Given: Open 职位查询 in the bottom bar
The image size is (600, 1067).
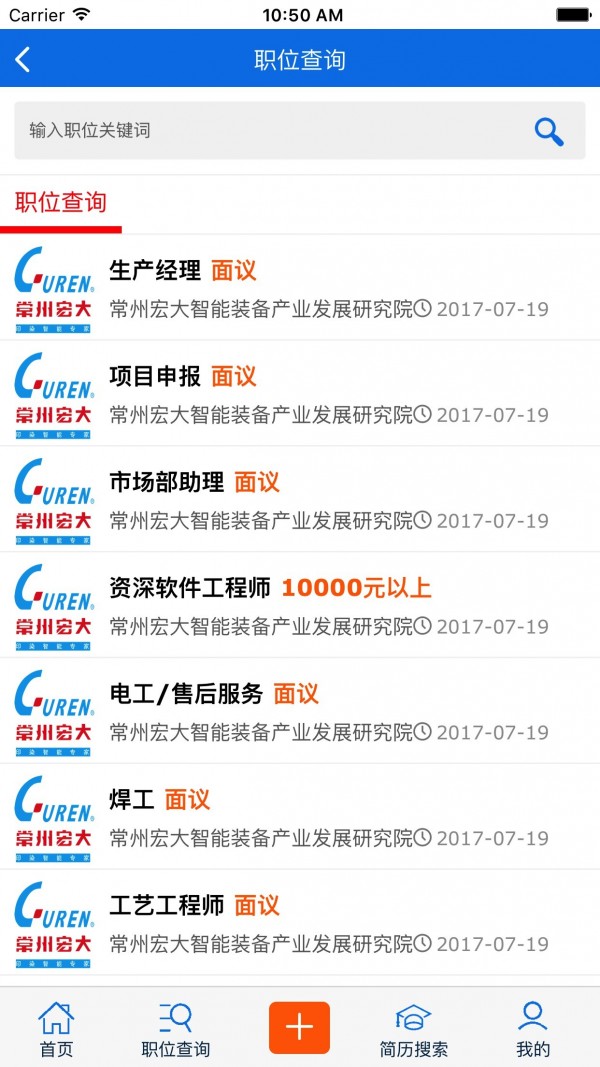Looking at the screenshot, I should click(x=176, y=1030).
